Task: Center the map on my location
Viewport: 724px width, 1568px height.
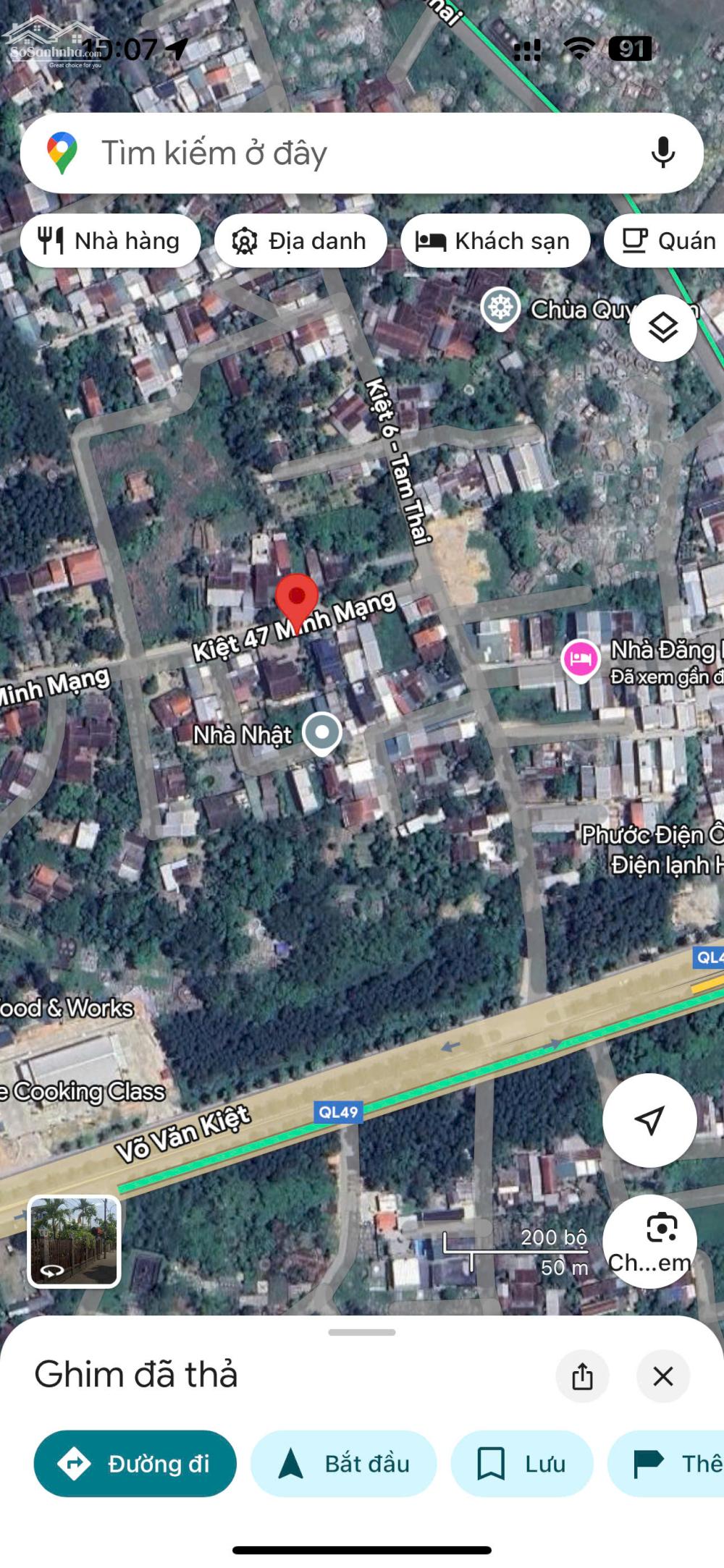Action: click(x=649, y=1120)
